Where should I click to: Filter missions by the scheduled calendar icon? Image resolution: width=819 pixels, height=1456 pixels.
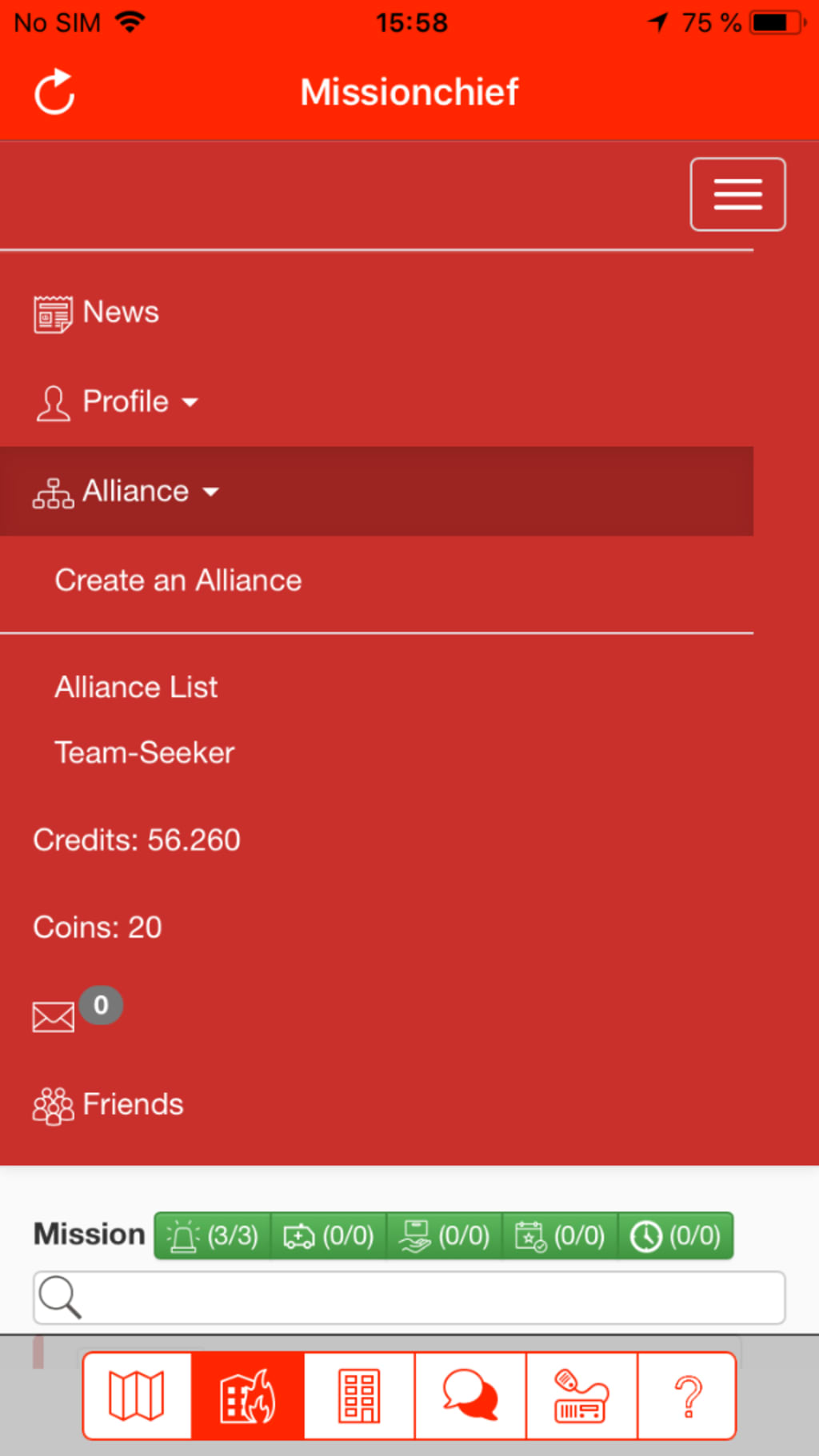[560, 1236]
